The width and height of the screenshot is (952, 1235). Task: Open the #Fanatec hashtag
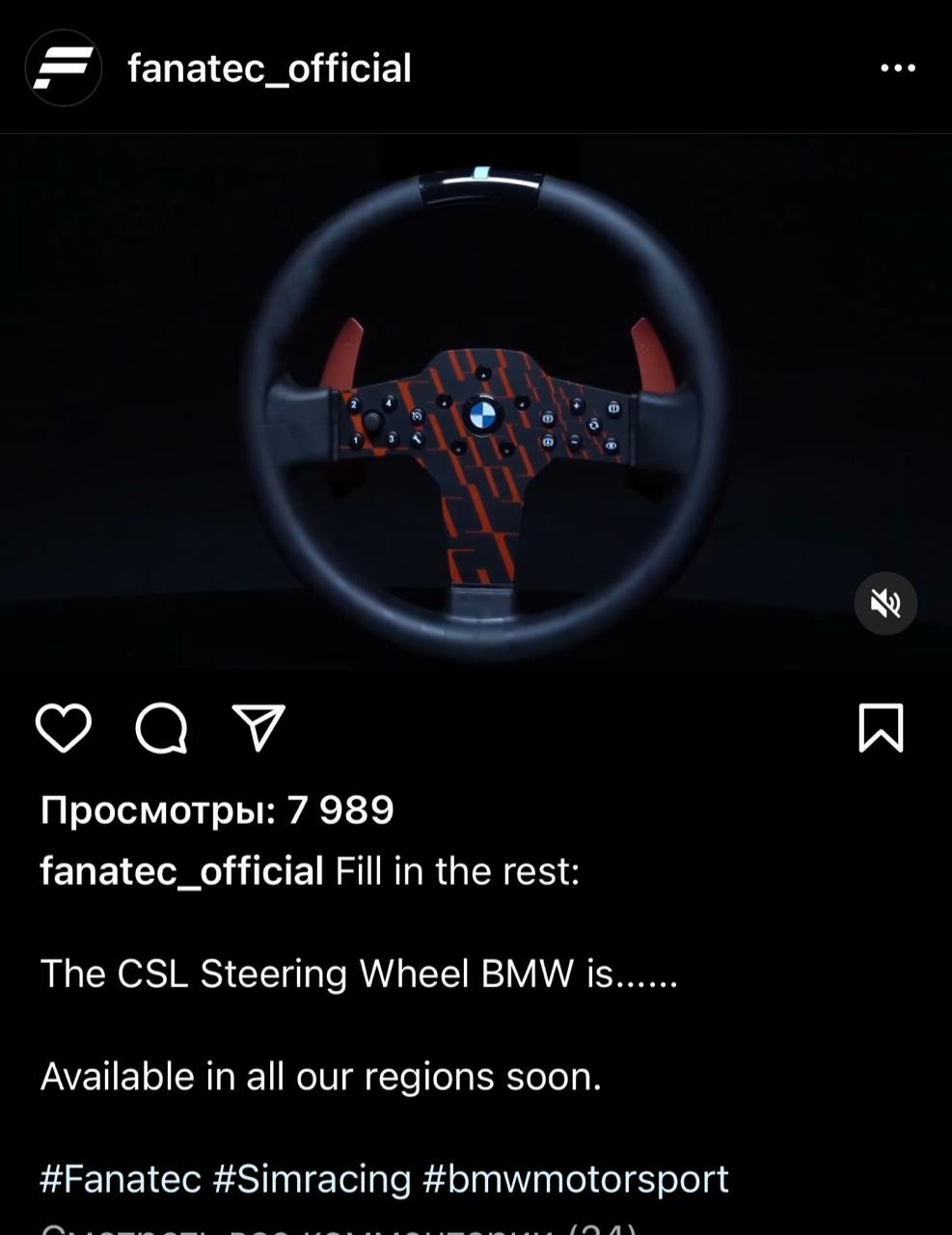[x=121, y=1179]
